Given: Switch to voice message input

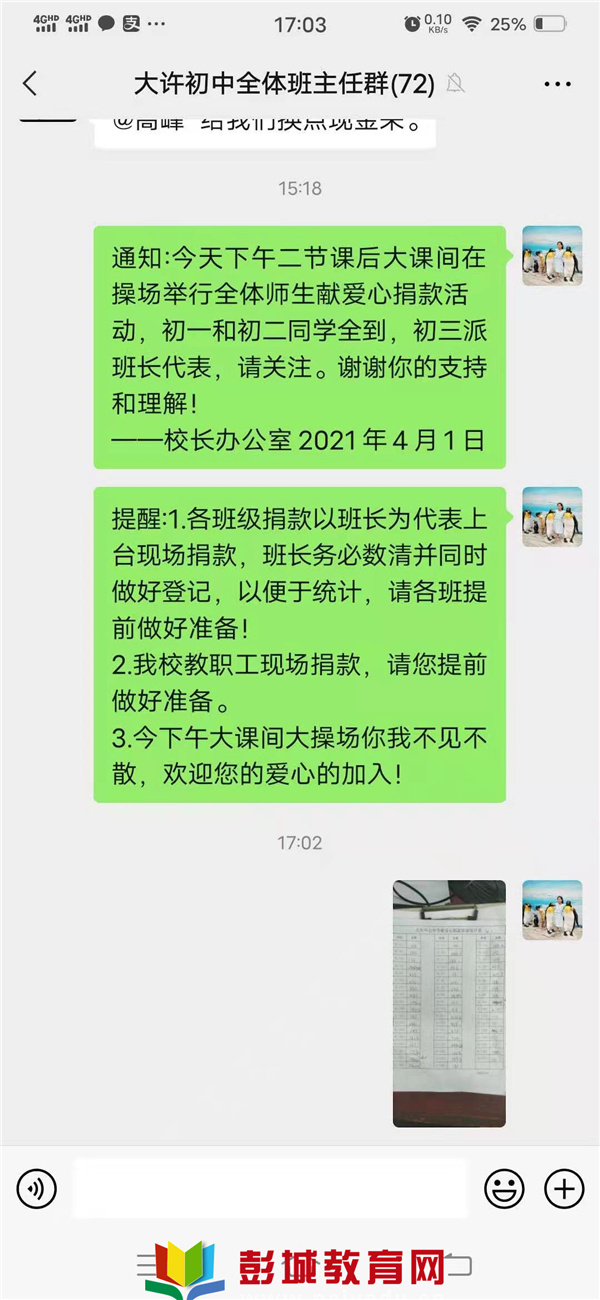Looking at the screenshot, I should [37, 1189].
